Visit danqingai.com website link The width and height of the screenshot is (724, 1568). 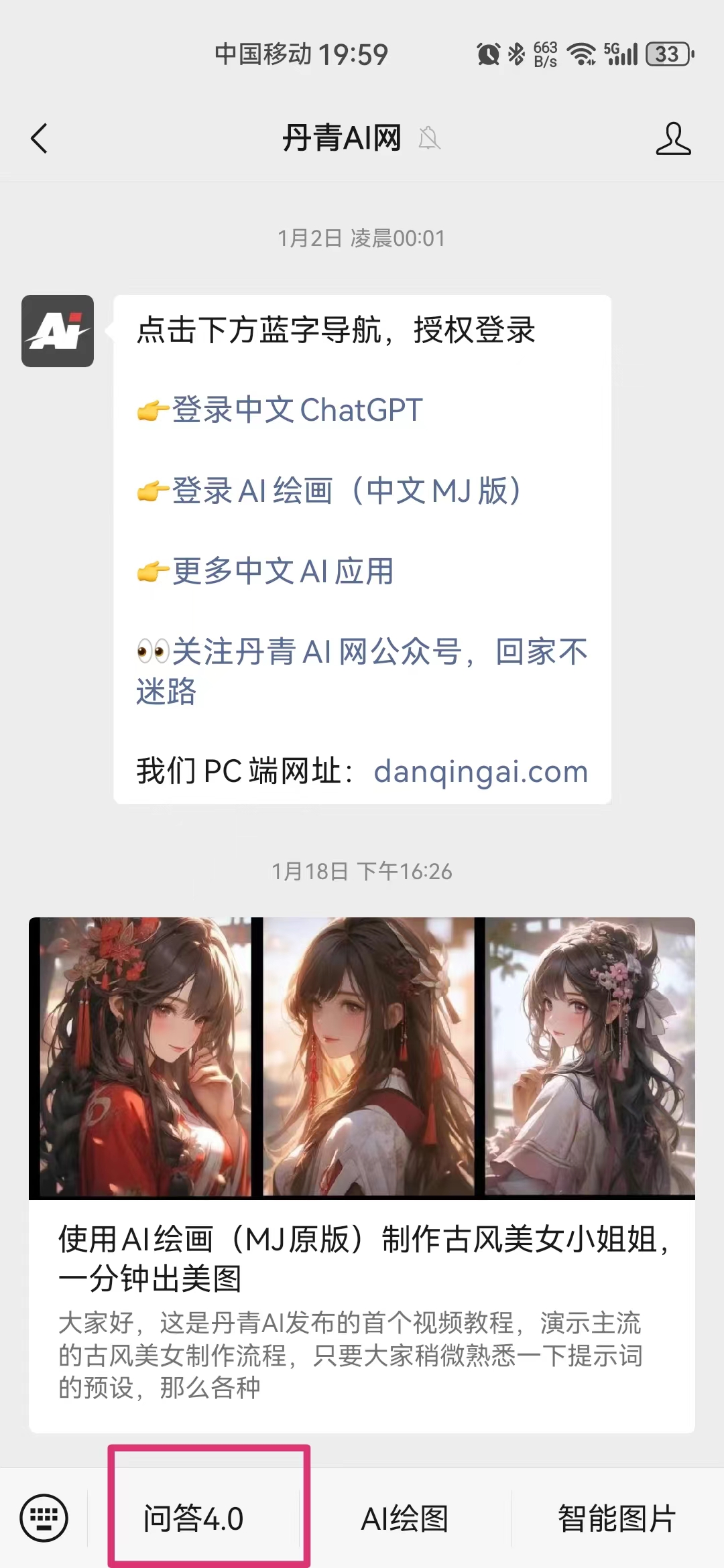tap(480, 771)
